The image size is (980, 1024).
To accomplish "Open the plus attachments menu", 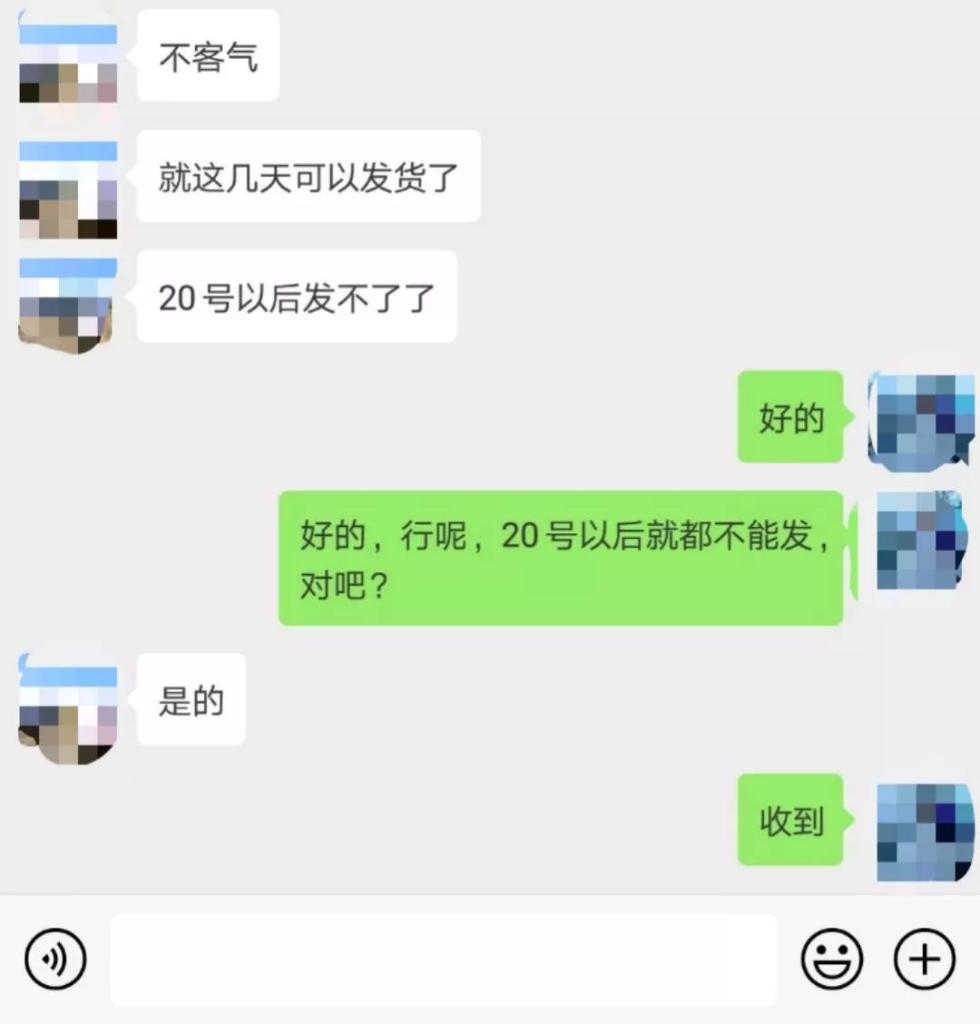I will 924,959.
